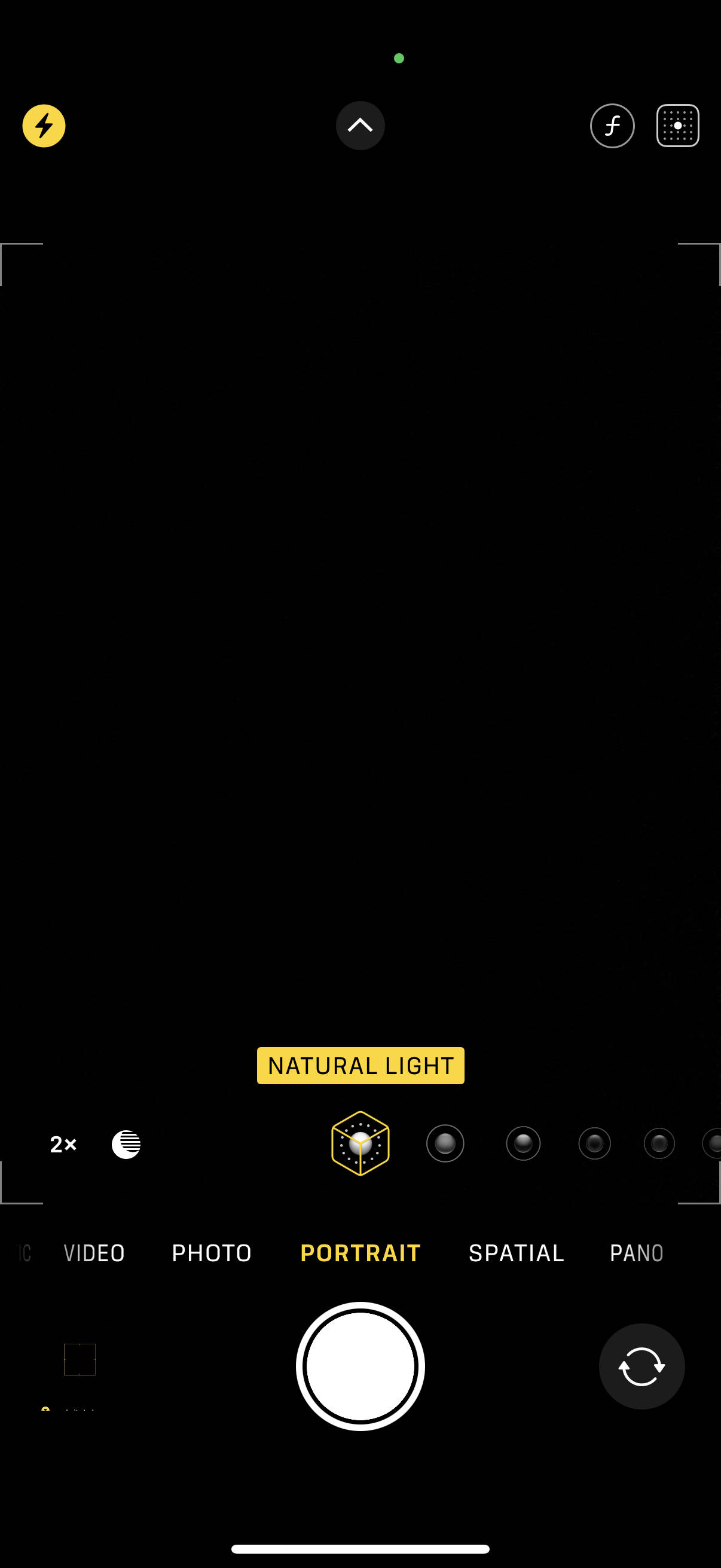Image resolution: width=721 pixels, height=1568 pixels.
Task: Switch to SPATIAL mode
Action: click(516, 1252)
